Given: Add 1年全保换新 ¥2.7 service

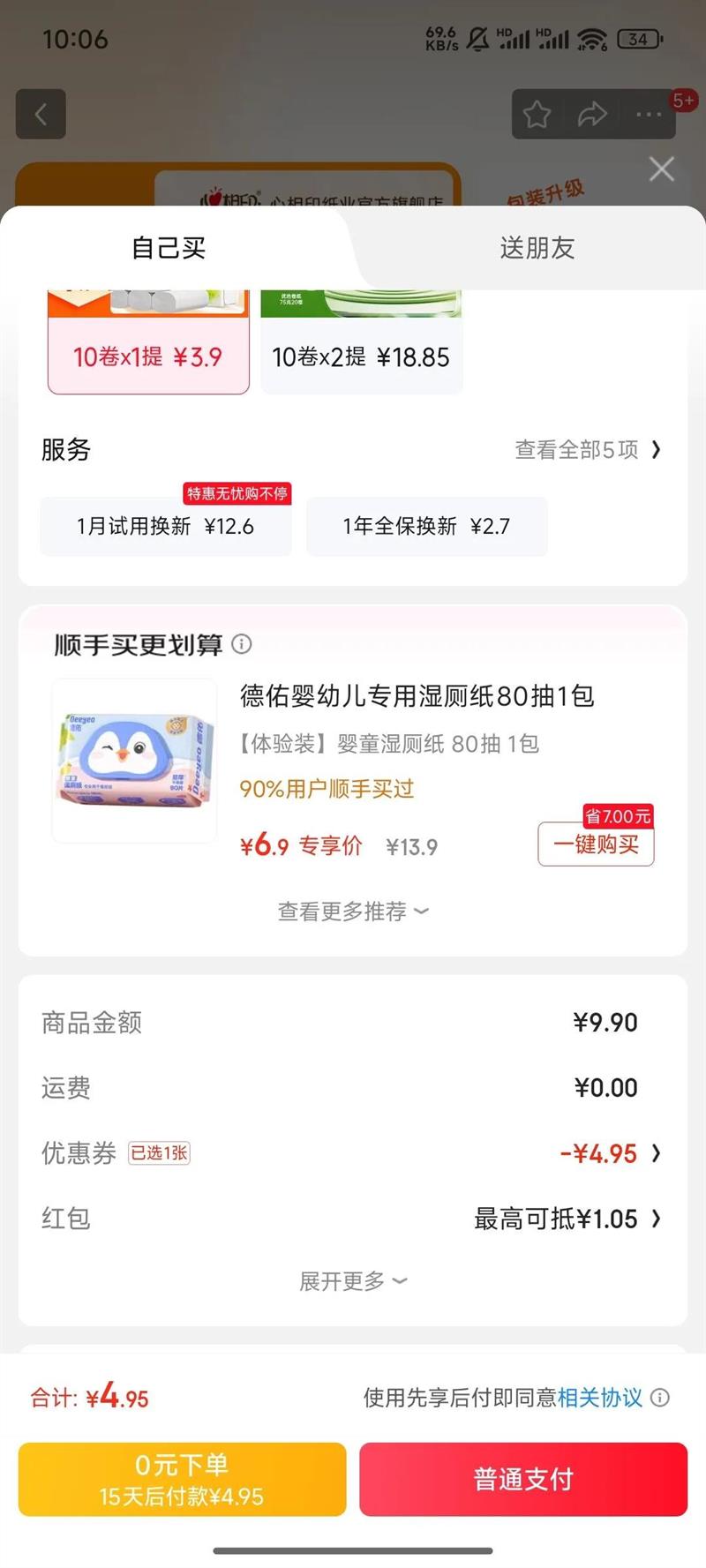Looking at the screenshot, I should tap(426, 527).
